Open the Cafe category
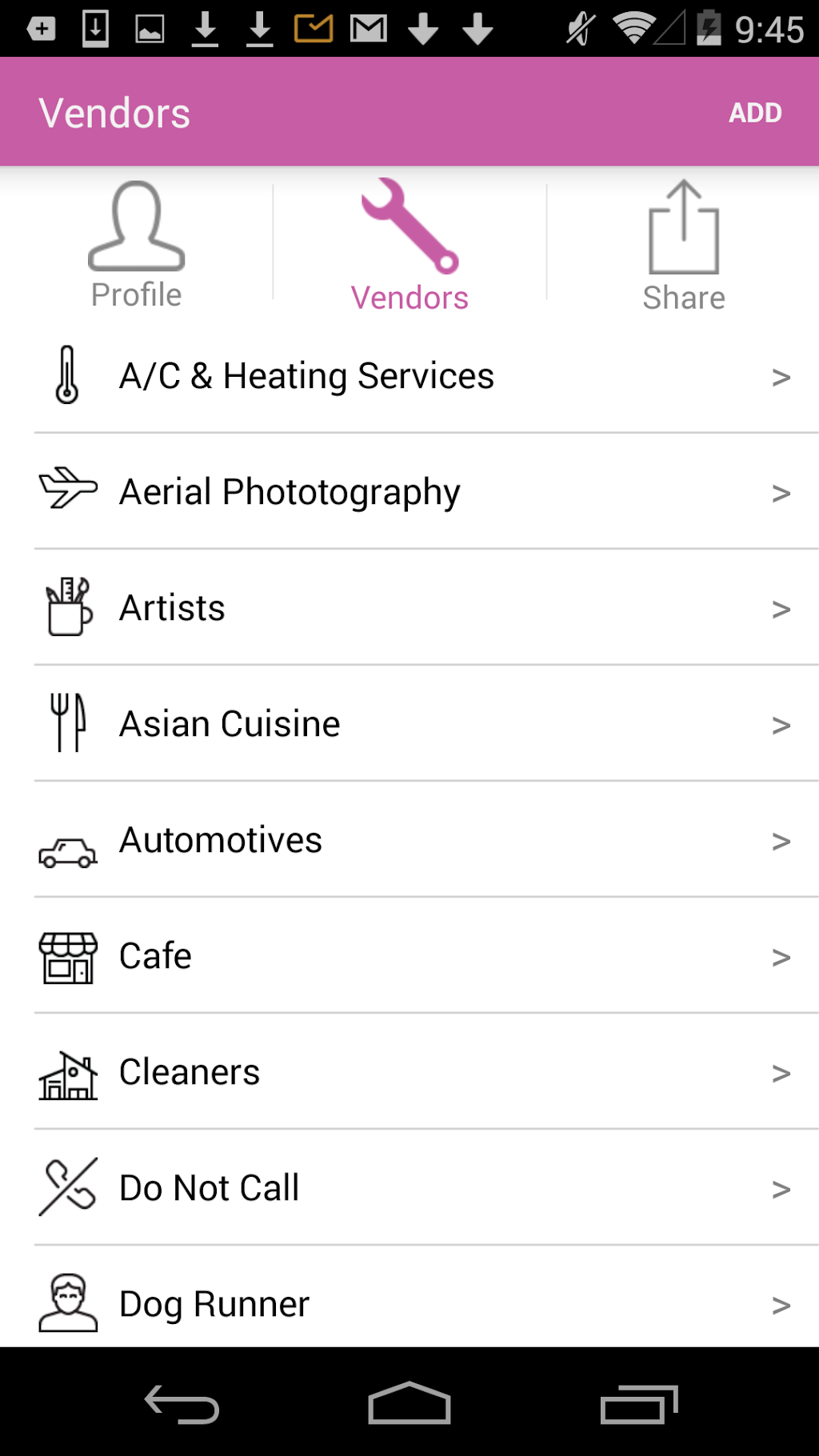819x1456 pixels. (x=416, y=956)
